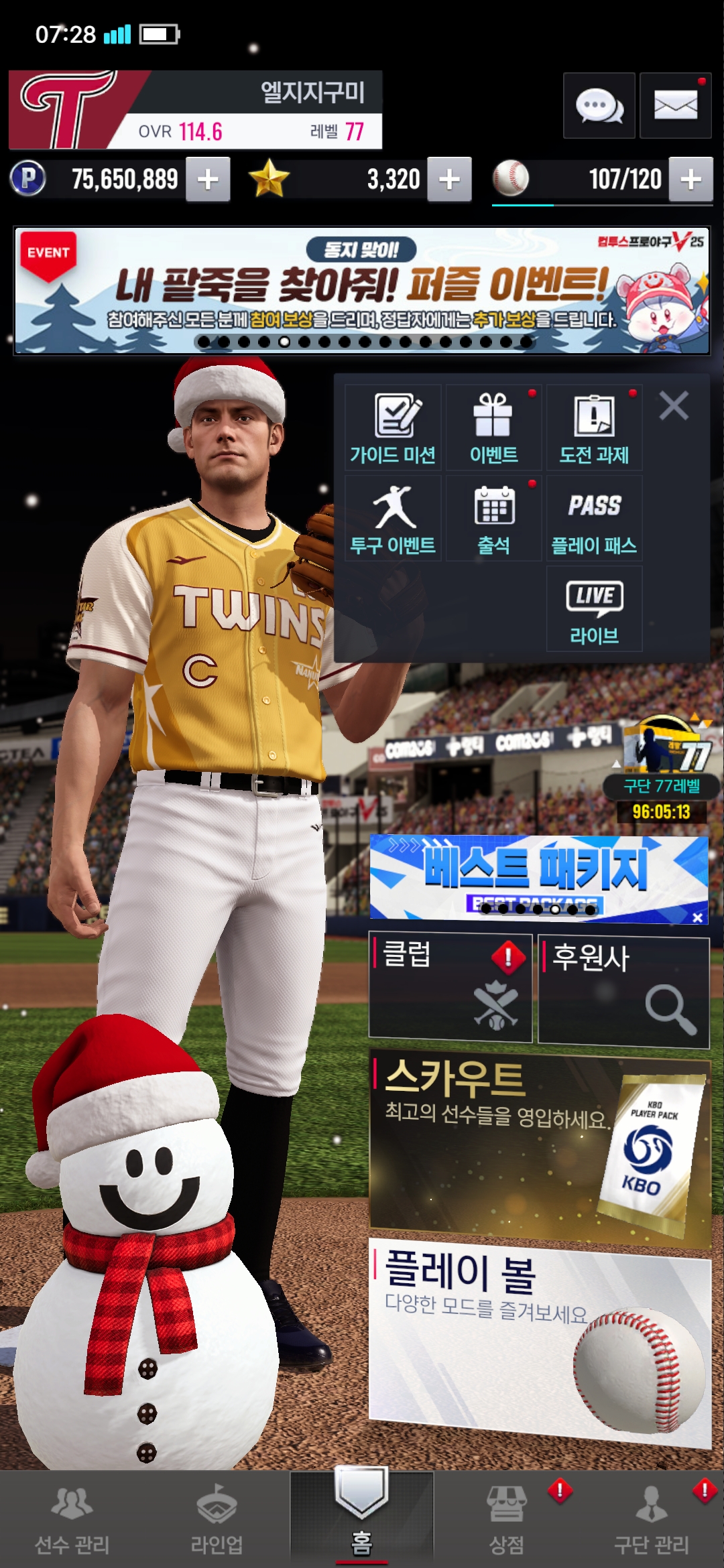This screenshot has width=724, height=1568.
Task: Open 가이드 미션 menu
Action: click(393, 428)
